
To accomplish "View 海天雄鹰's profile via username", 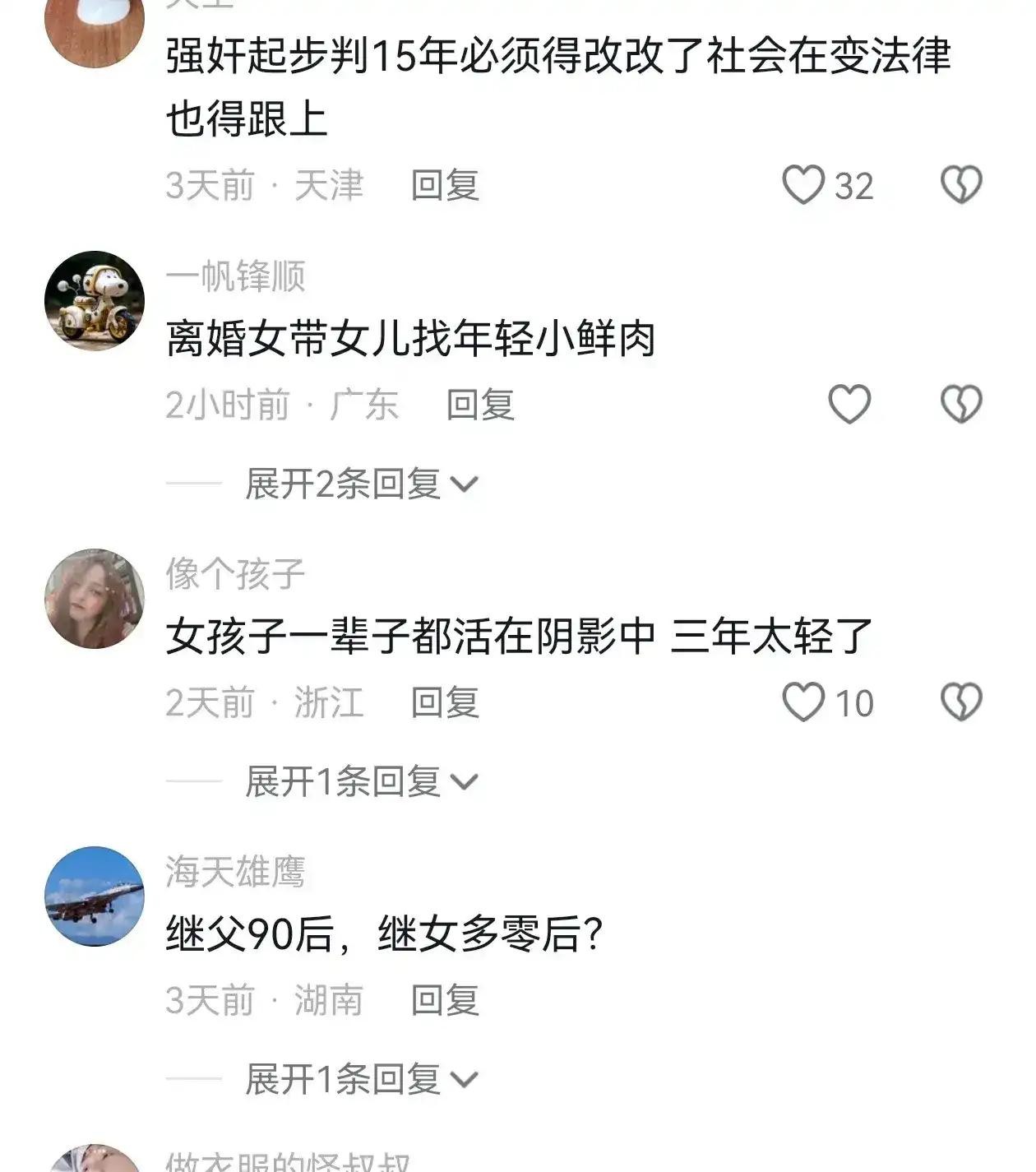I will [x=235, y=872].
